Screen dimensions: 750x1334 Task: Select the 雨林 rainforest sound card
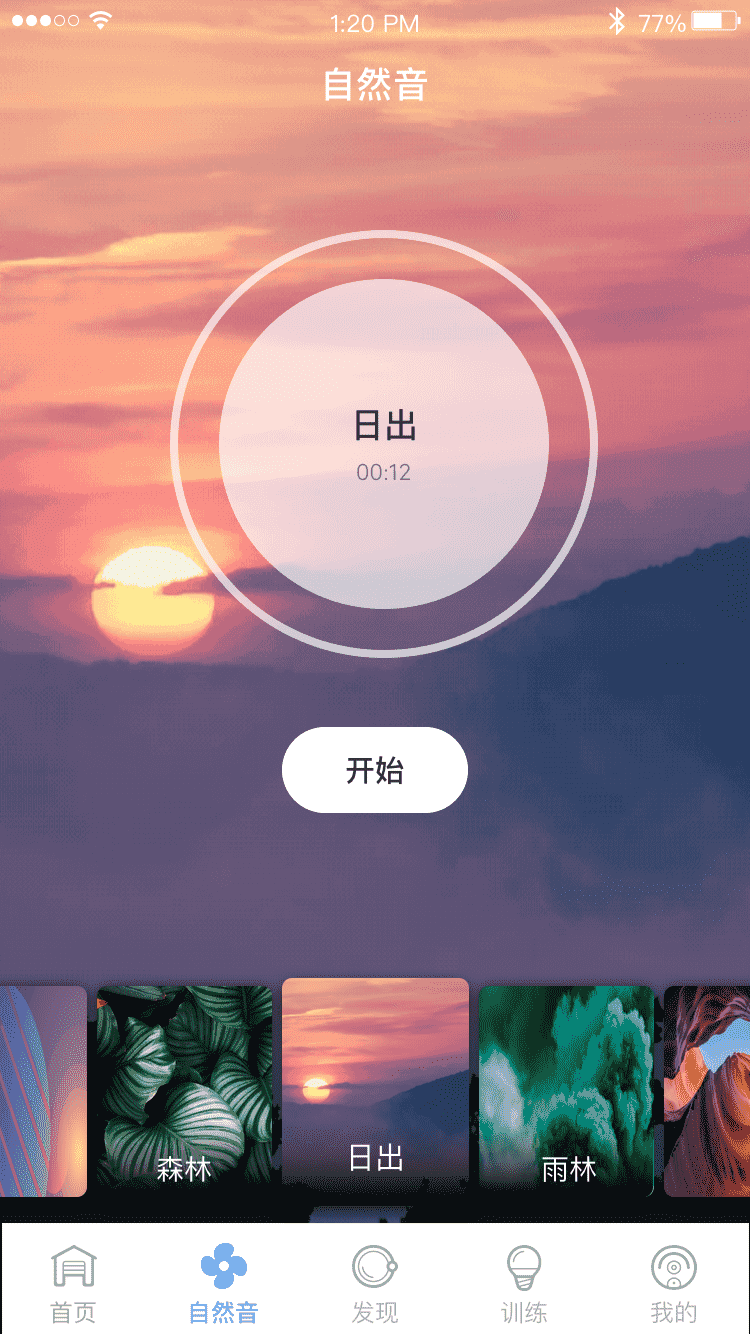[566, 1090]
